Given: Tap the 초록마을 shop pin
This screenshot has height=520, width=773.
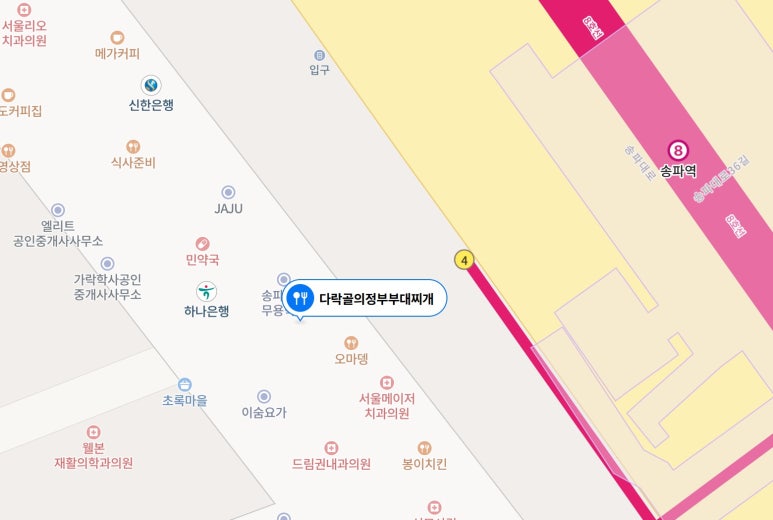Looking at the screenshot, I should click(x=185, y=384).
